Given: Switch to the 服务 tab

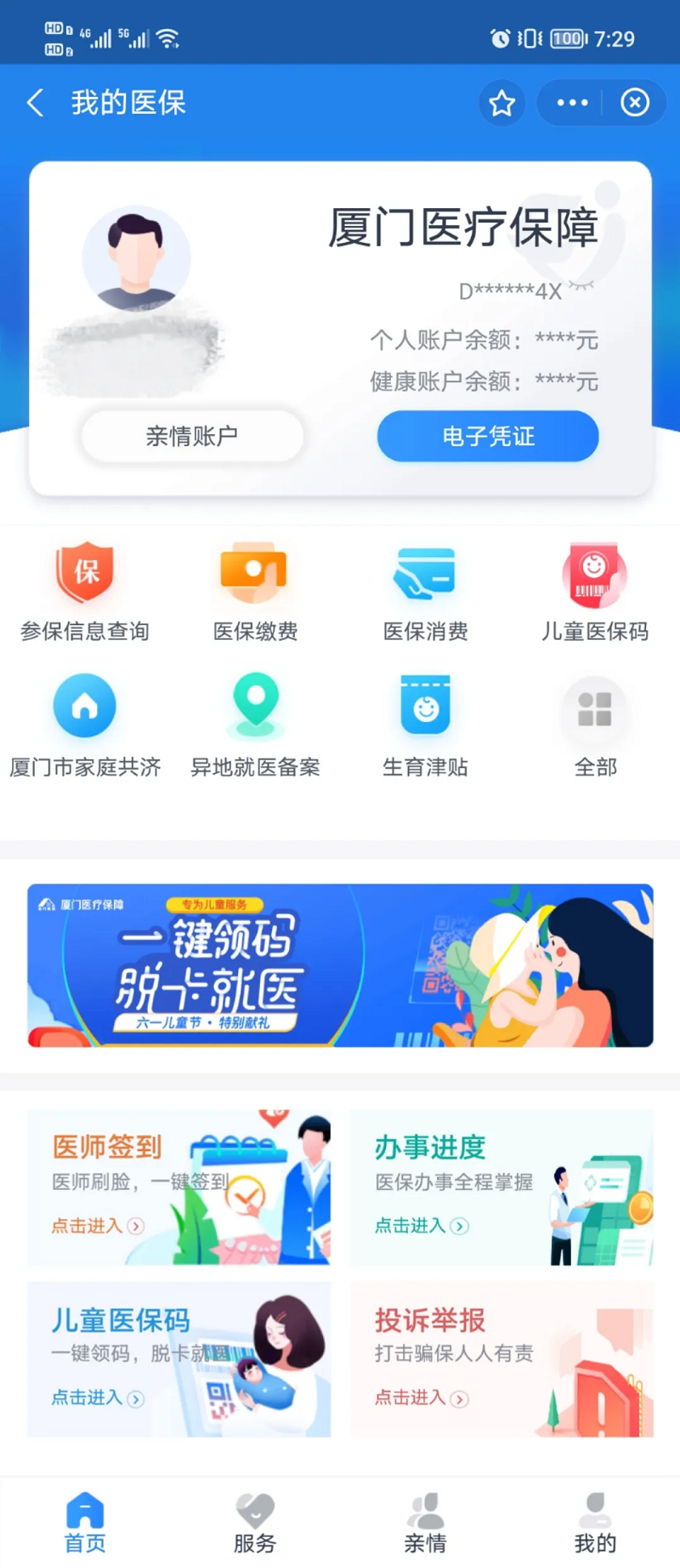Looking at the screenshot, I should click(255, 1524).
